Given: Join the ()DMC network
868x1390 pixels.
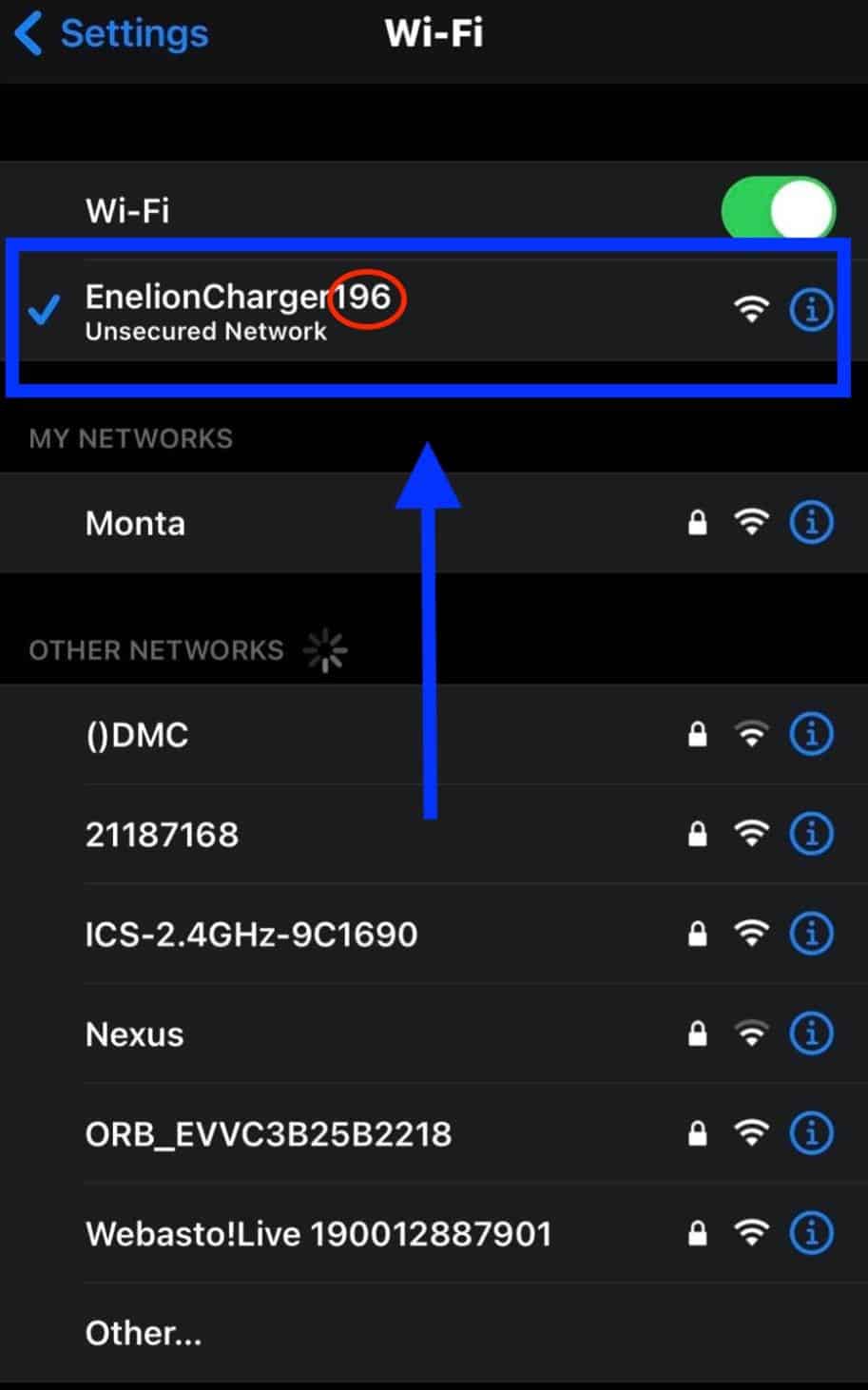Looking at the screenshot, I should [x=434, y=735].
